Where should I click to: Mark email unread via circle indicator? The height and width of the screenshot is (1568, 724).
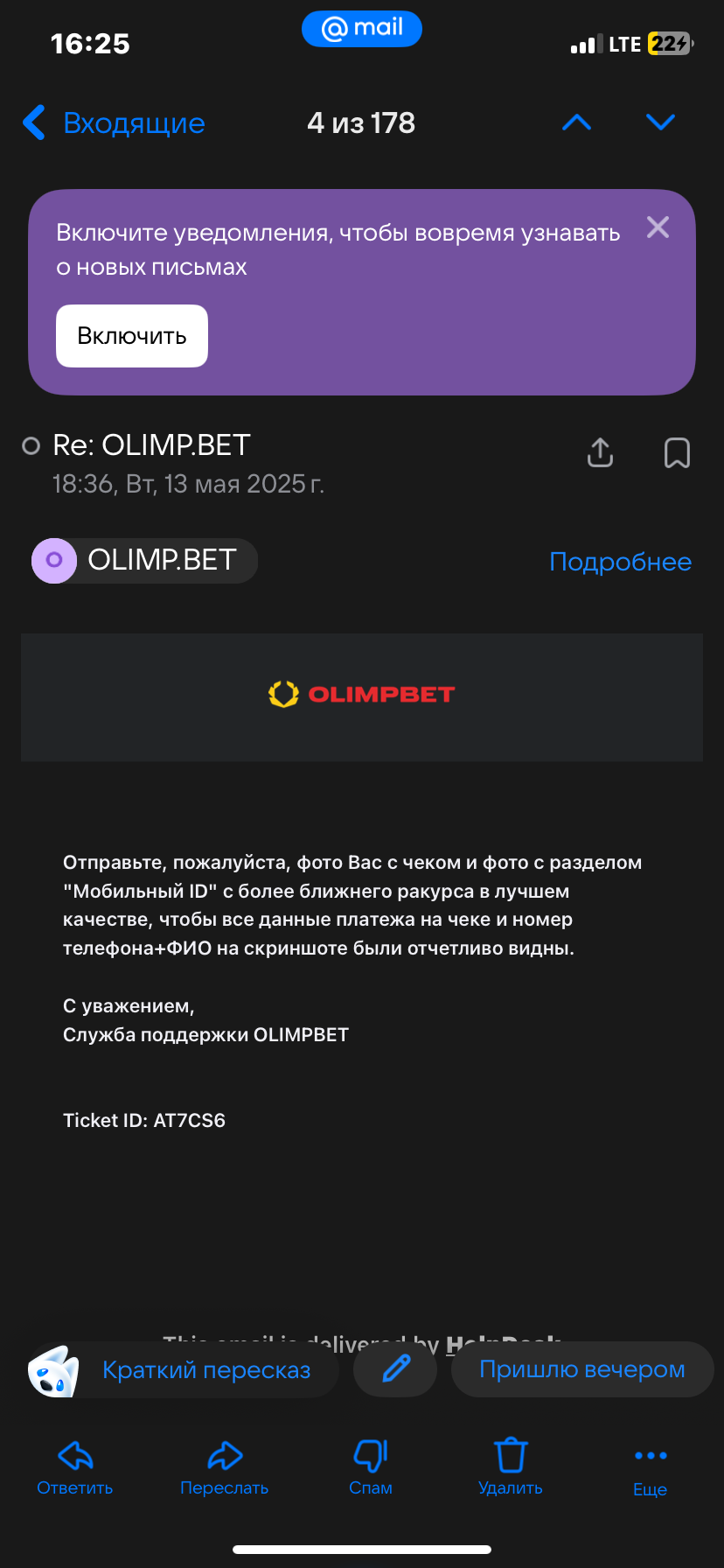tap(31, 446)
